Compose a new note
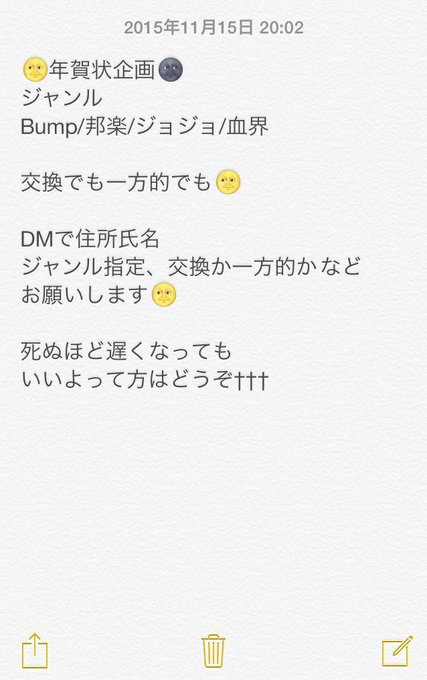Image resolution: width=427 pixels, height=680 pixels. point(397,651)
